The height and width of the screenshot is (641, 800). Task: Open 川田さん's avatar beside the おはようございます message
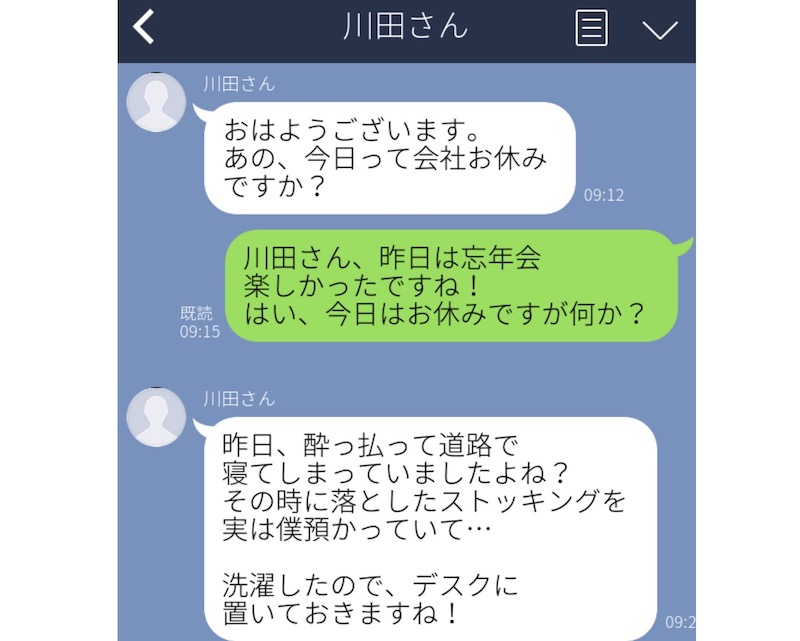(157, 102)
